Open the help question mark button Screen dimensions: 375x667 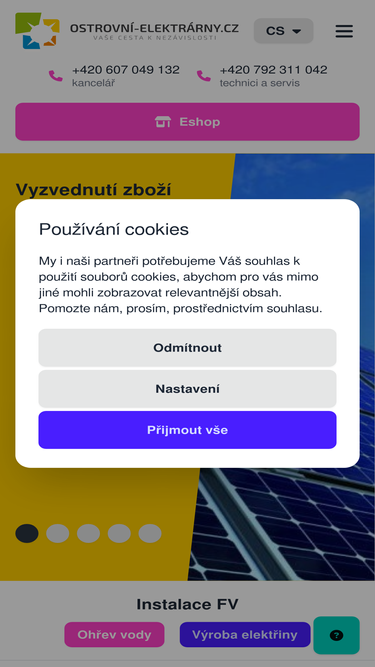(x=336, y=635)
